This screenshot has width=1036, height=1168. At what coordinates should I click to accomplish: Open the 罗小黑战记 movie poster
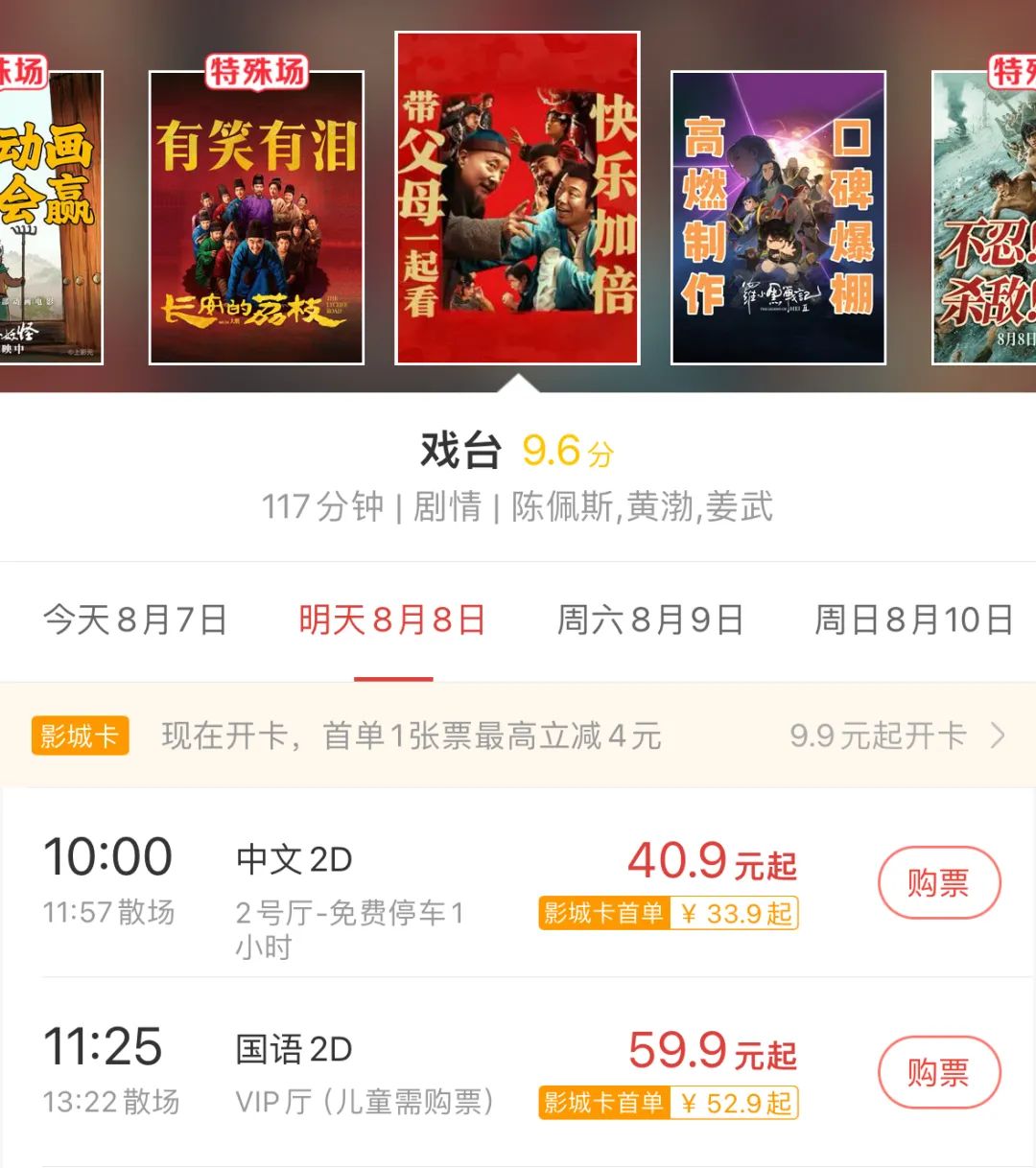[778, 218]
